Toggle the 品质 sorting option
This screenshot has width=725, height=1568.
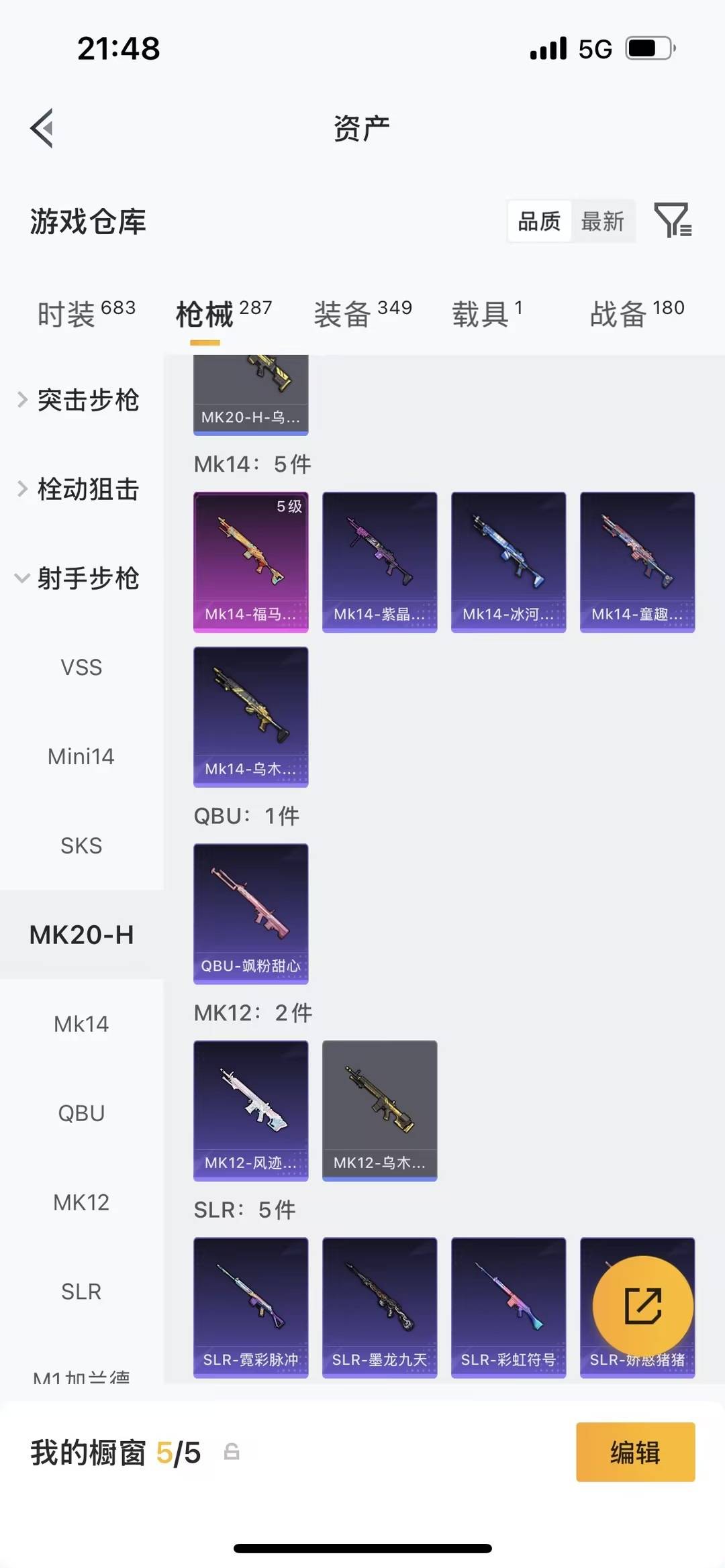pyautogui.click(x=538, y=221)
